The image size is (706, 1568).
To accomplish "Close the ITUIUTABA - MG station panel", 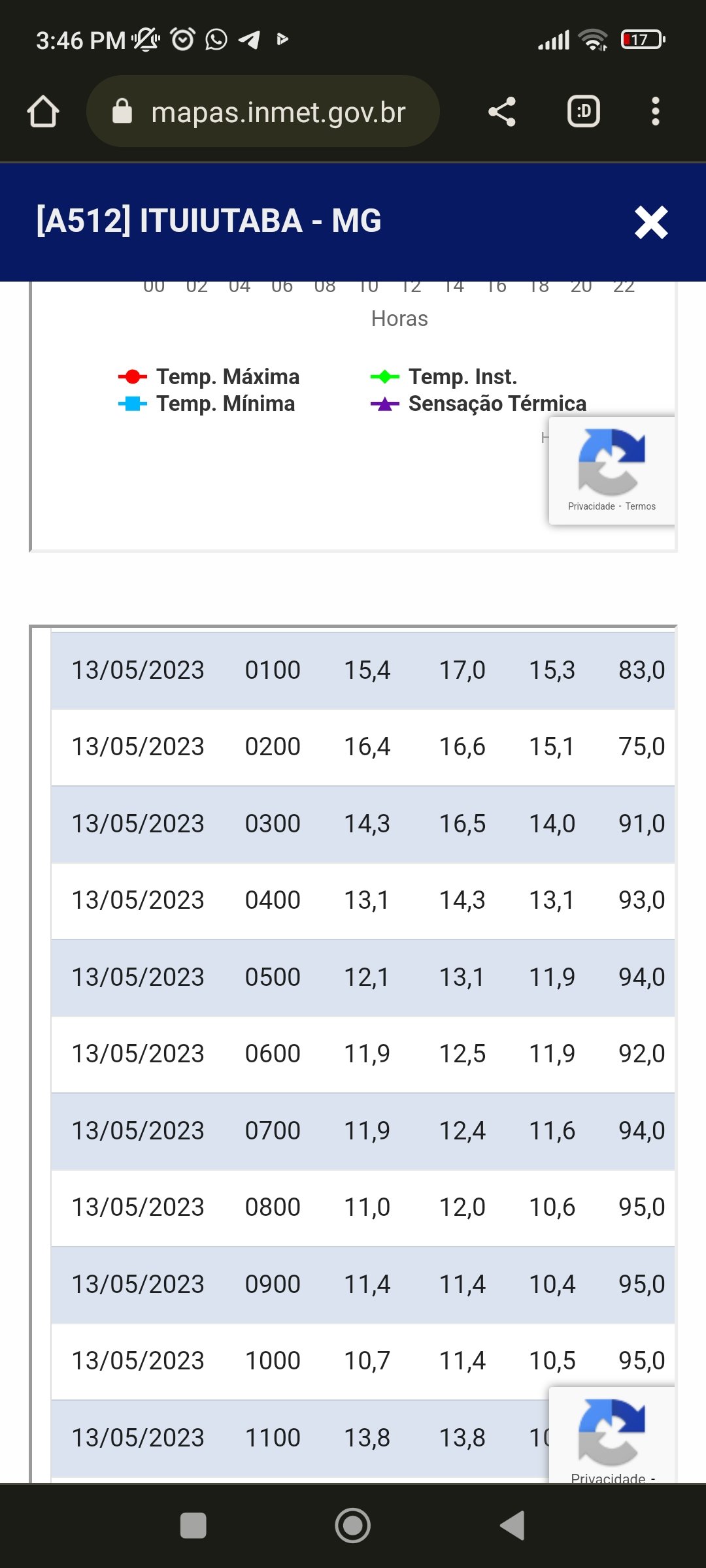I will (x=651, y=222).
